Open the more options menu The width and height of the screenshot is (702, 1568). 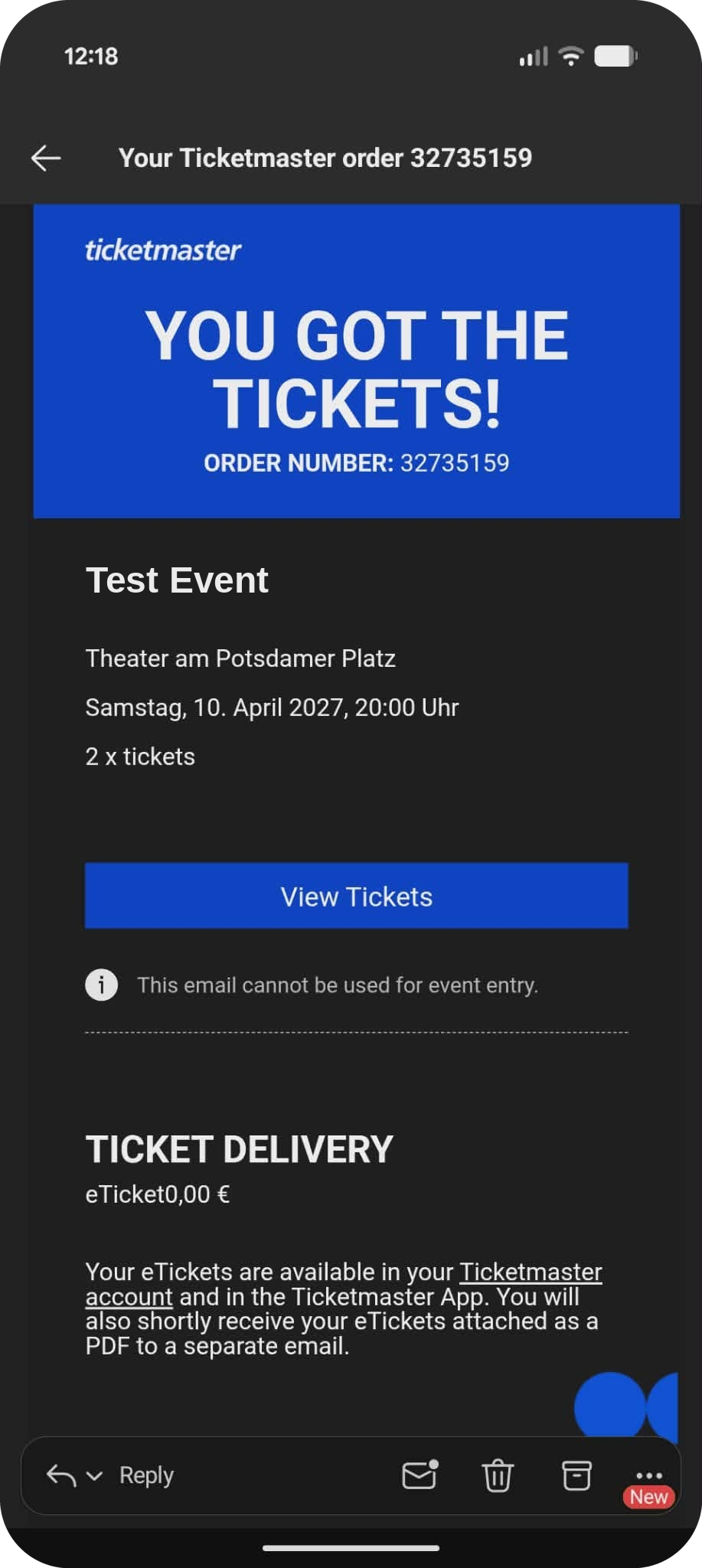pyautogui.click(x=649, y=1475)
